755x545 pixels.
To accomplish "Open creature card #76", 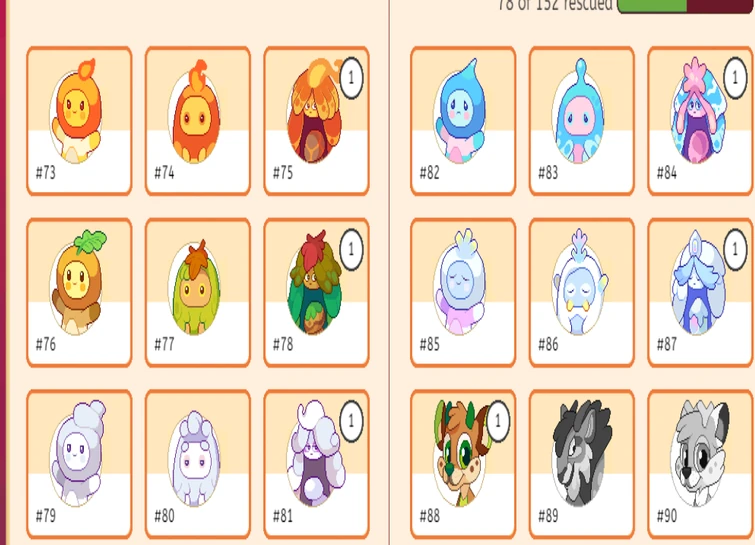I will 79,292.
